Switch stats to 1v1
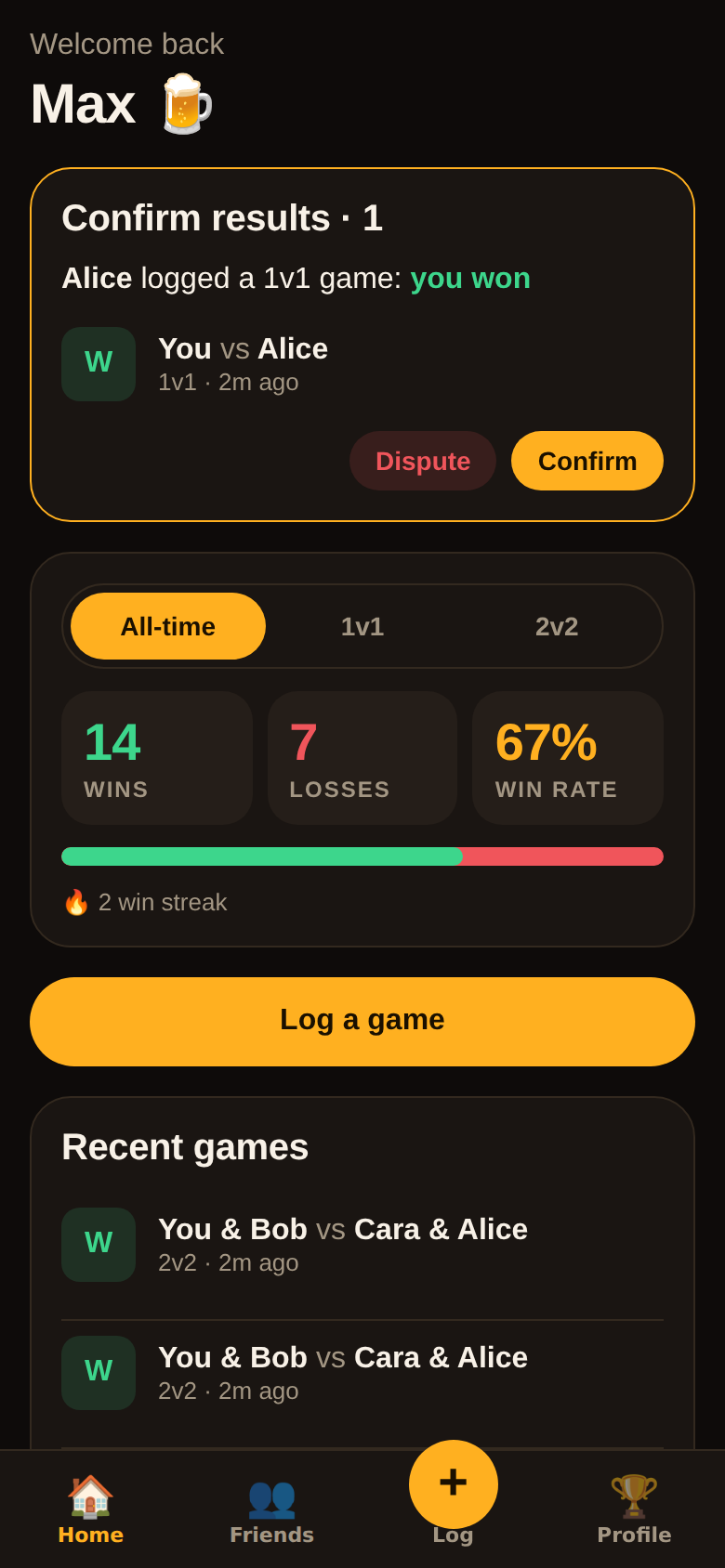 point(362,626)
